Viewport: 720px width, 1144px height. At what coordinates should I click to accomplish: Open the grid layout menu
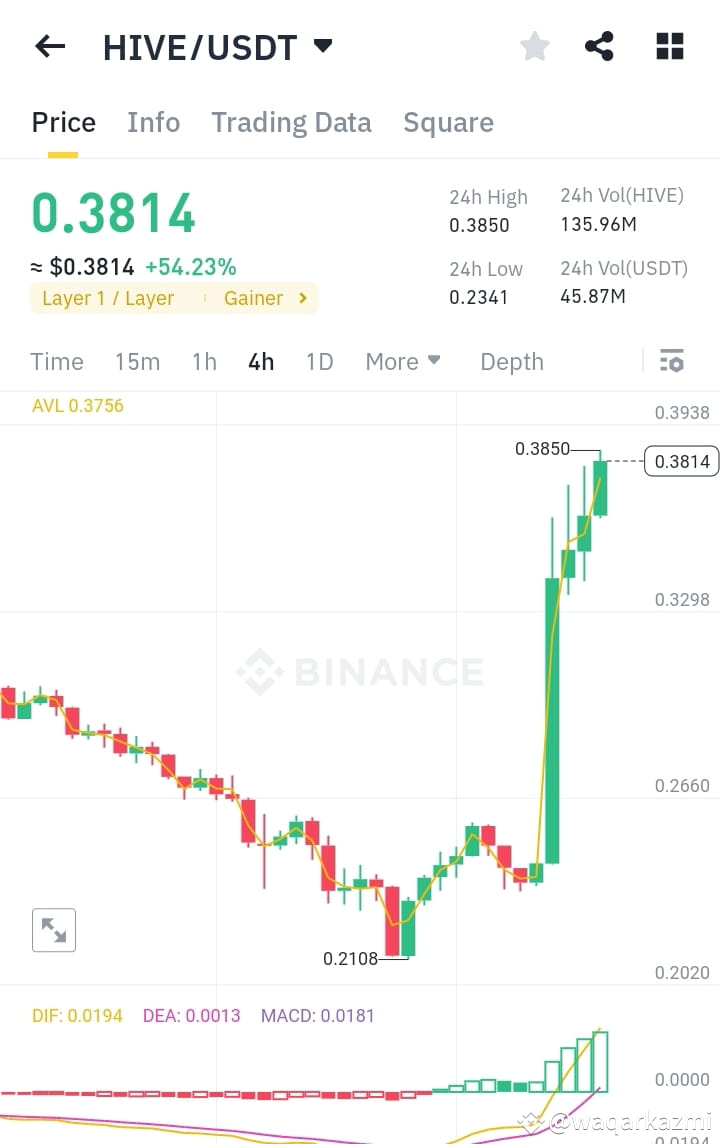(668, 46)
